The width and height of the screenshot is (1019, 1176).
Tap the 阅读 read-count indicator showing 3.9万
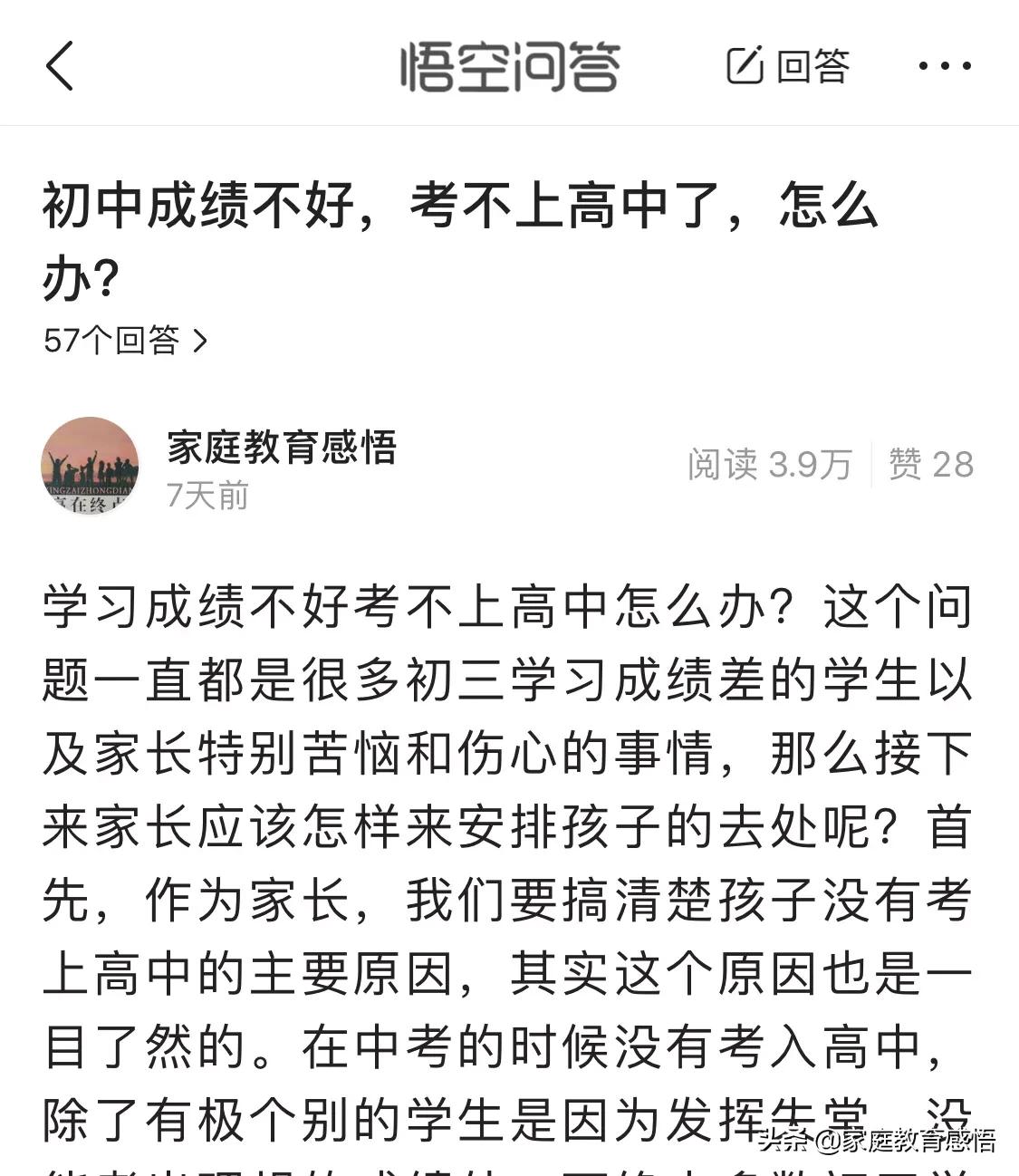tap(768, 465)
